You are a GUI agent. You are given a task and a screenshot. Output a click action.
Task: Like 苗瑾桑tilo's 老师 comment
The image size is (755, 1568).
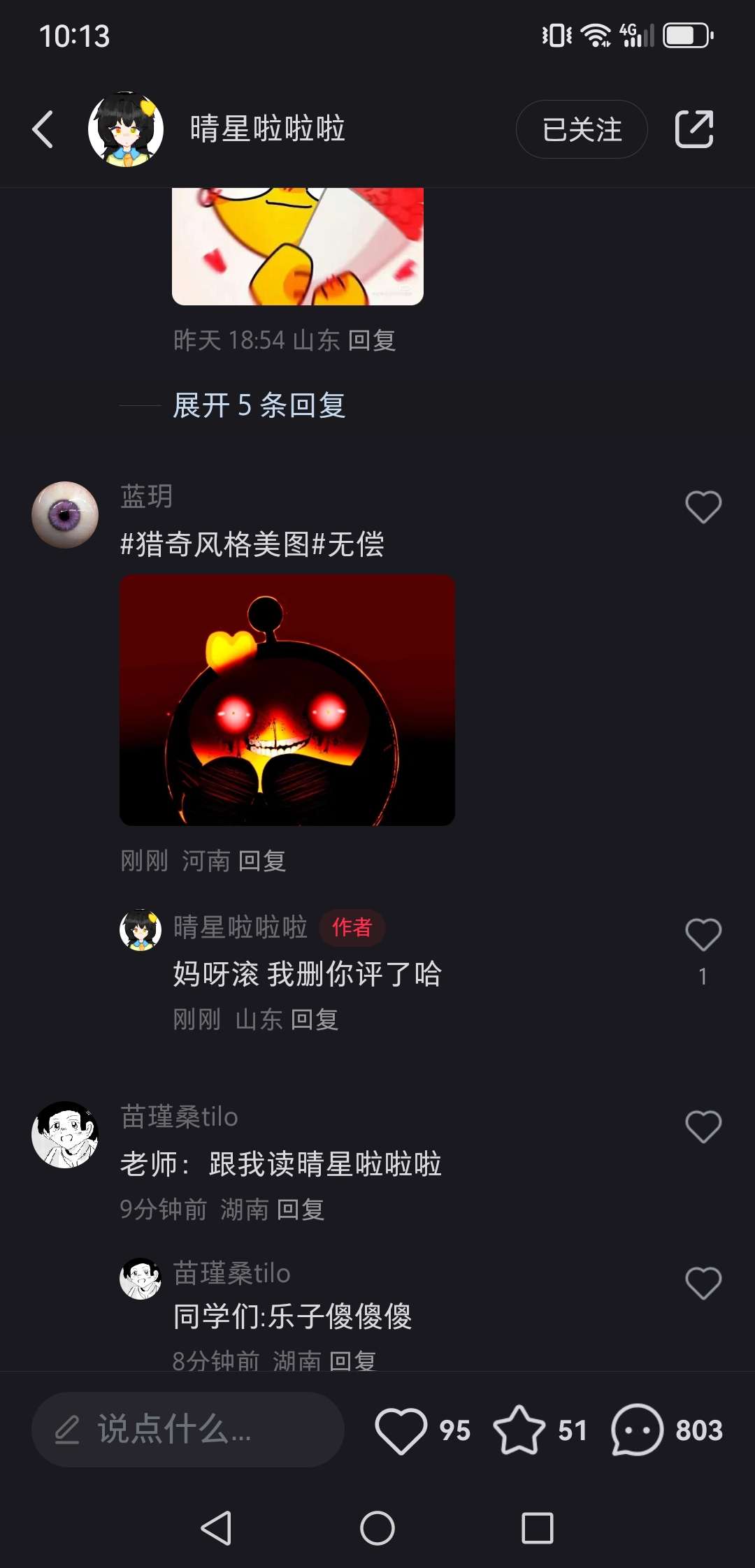(703, 1126)
